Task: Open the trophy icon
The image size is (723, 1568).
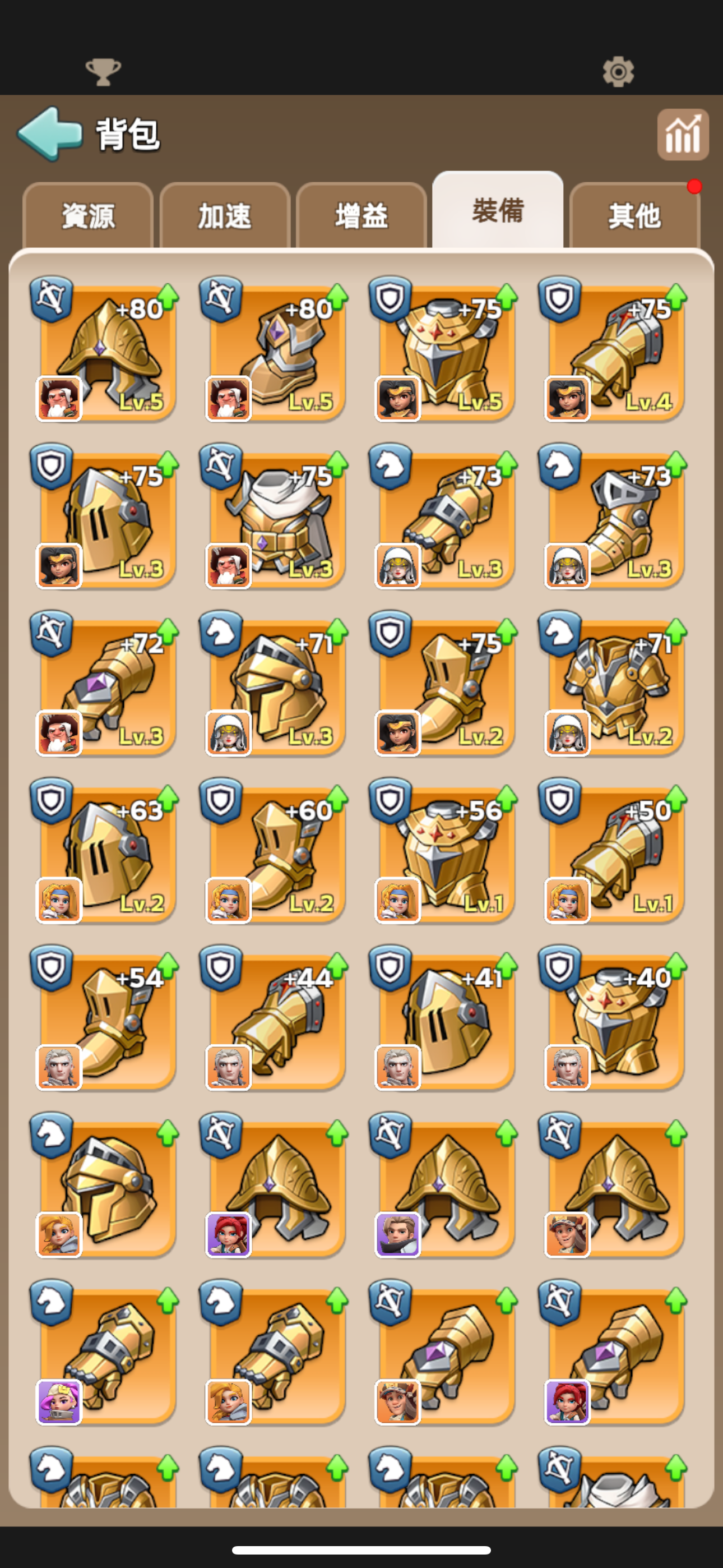Action: click(103, 72)
